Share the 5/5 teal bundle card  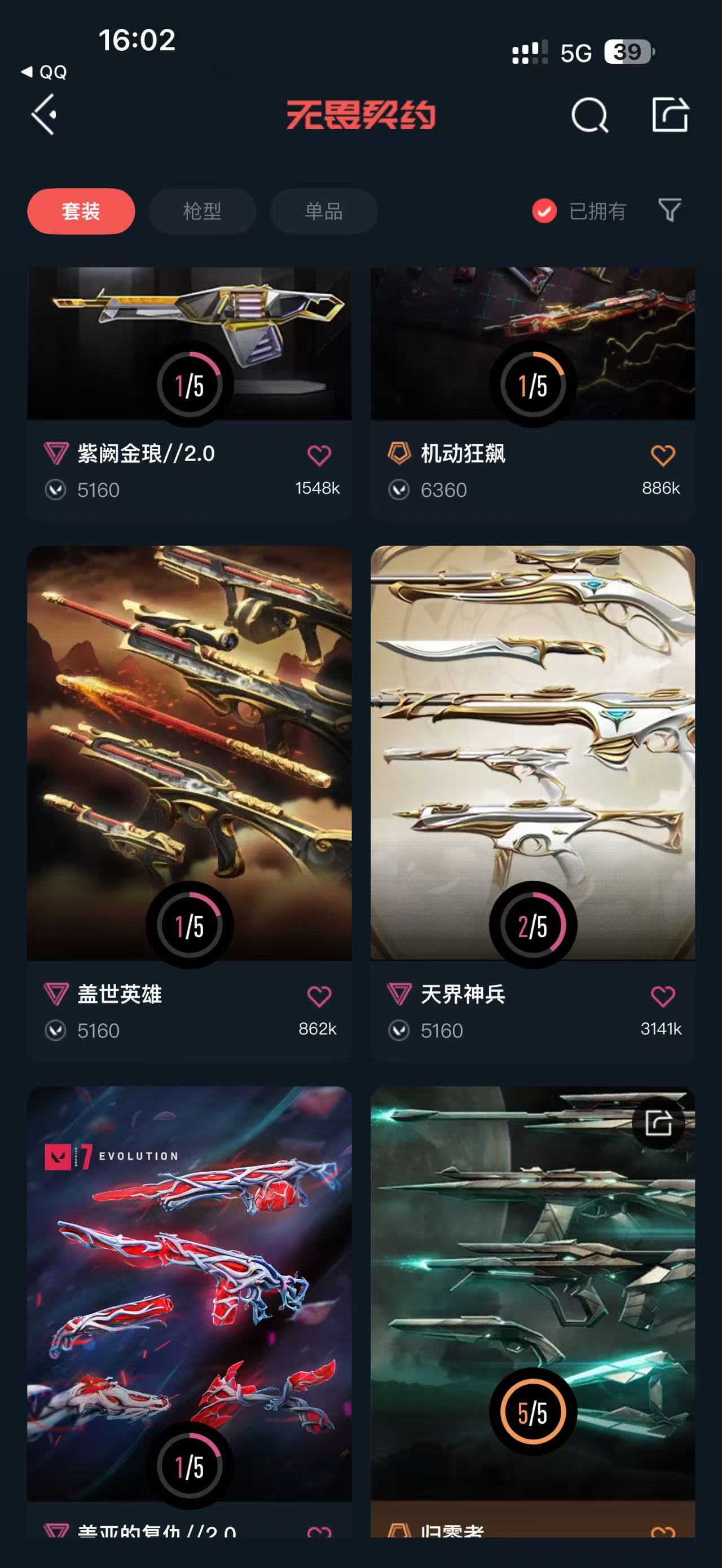click(x=658, y=1123)
